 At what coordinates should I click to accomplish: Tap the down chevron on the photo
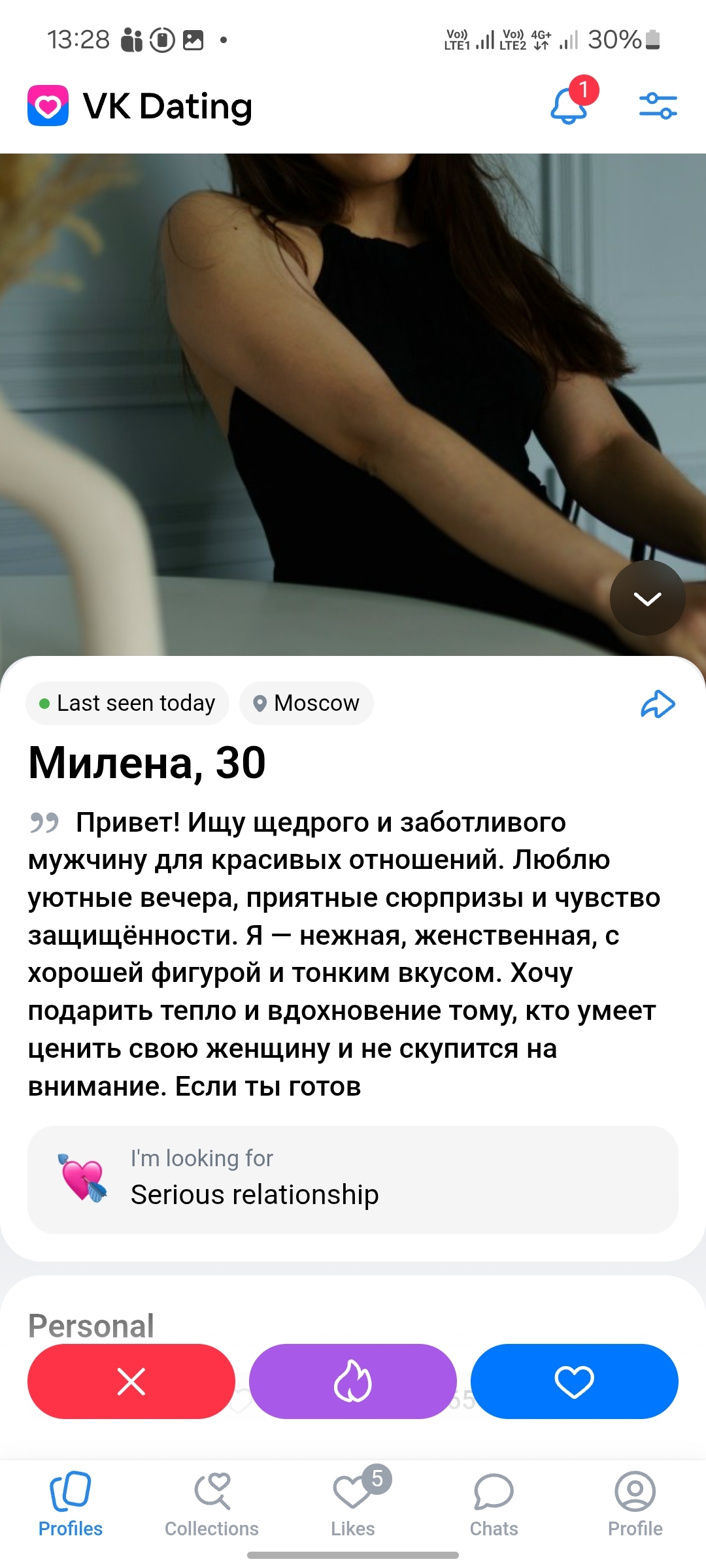647,598
